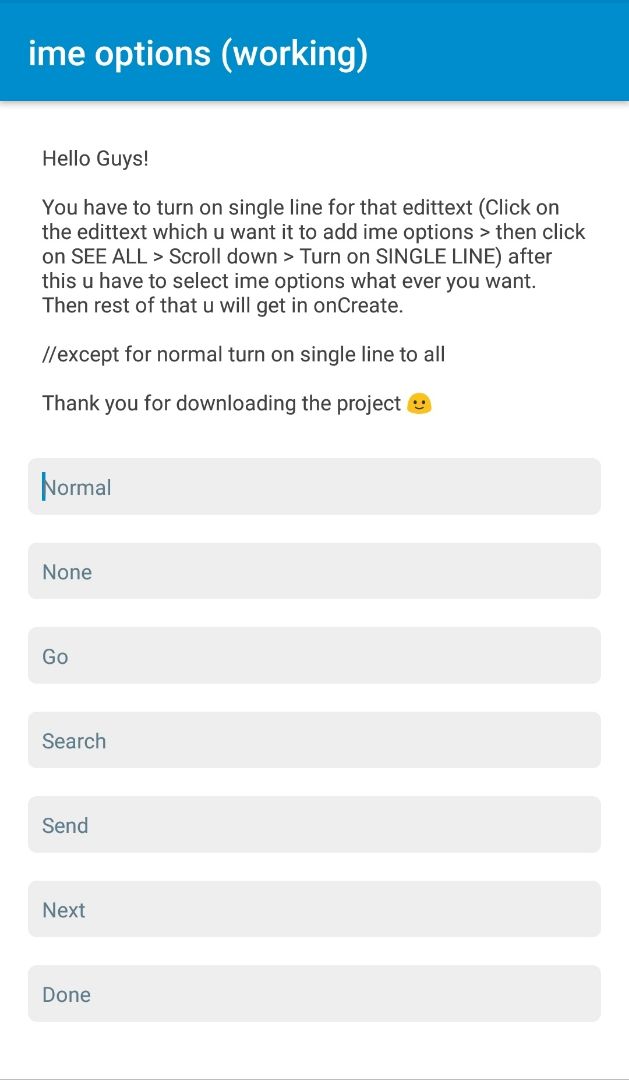
Task: Focus the None input field
Action: point(314,571)
